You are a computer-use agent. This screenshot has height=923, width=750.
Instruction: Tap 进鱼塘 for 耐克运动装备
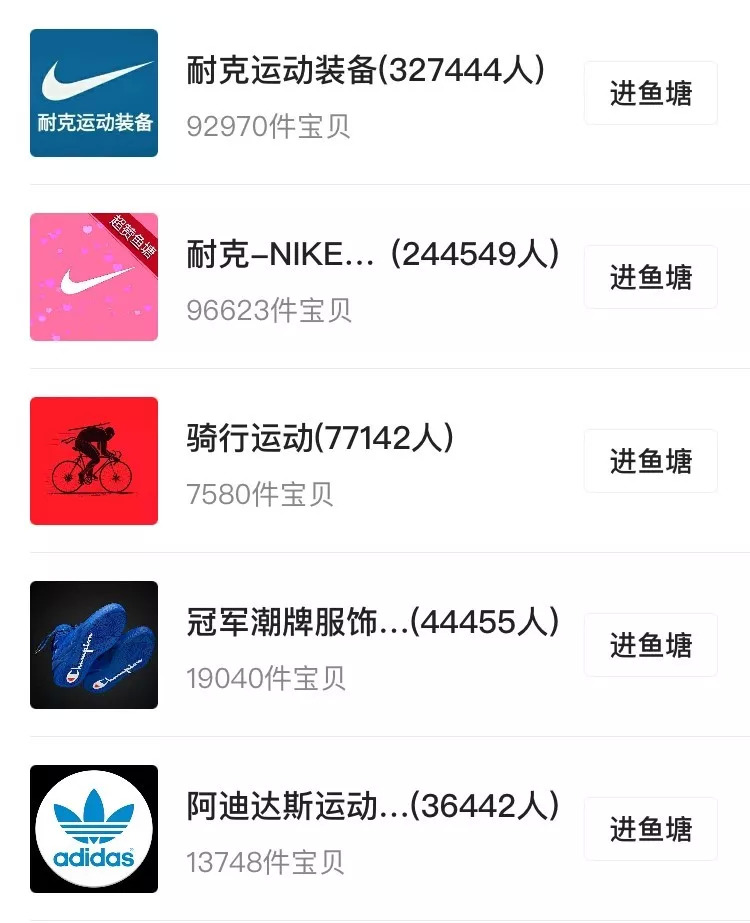tap(650, 93)
